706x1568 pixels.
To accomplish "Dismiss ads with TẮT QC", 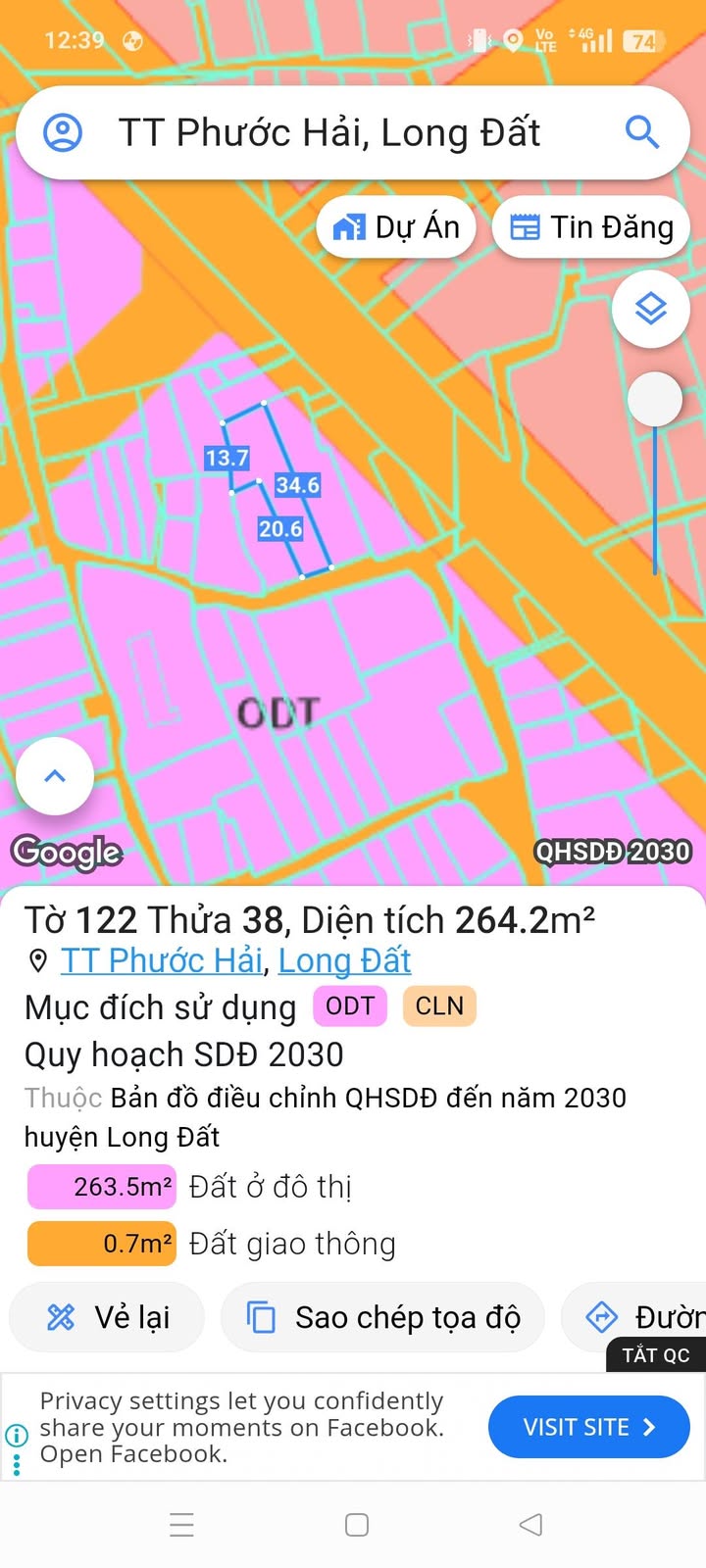I will click(x=655, y=1355).
